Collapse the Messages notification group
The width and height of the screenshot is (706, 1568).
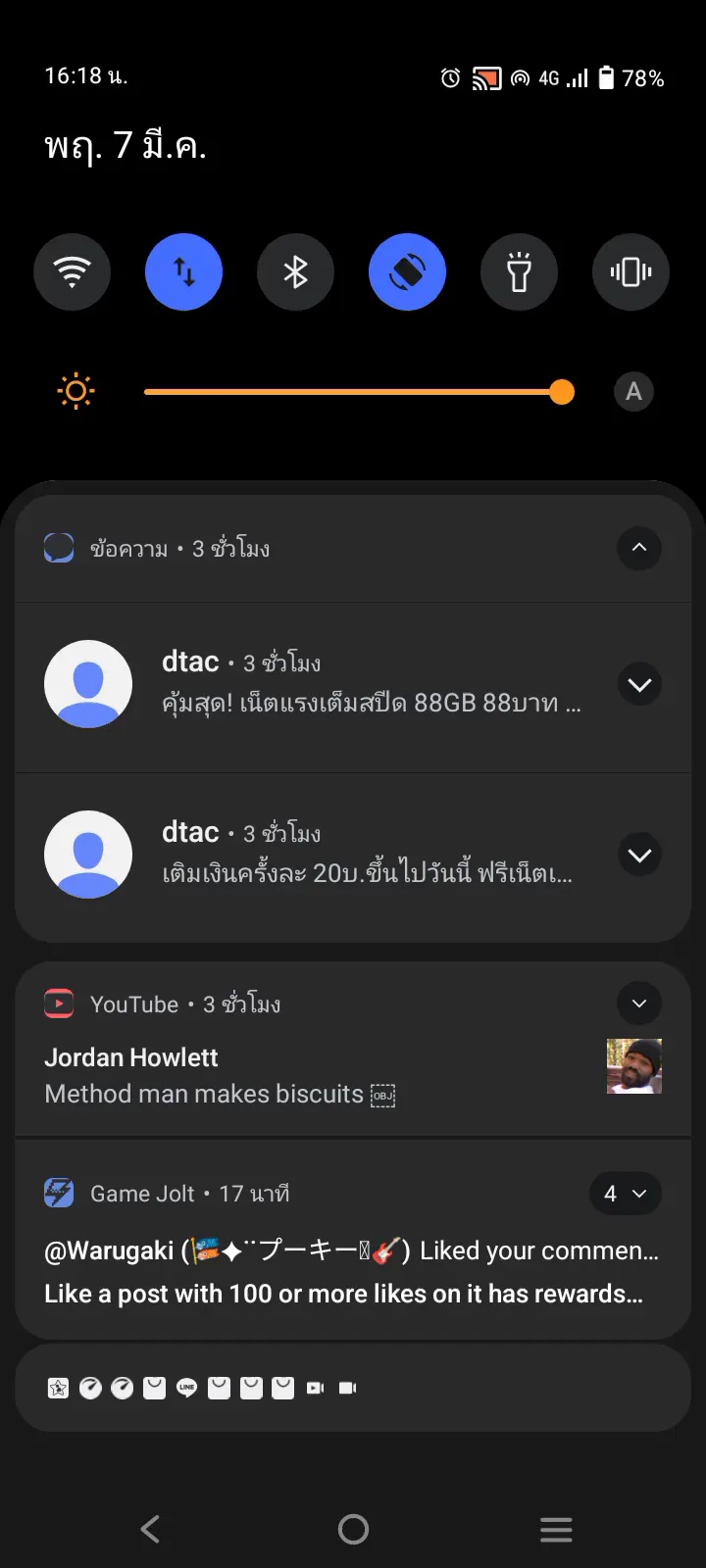639,548
